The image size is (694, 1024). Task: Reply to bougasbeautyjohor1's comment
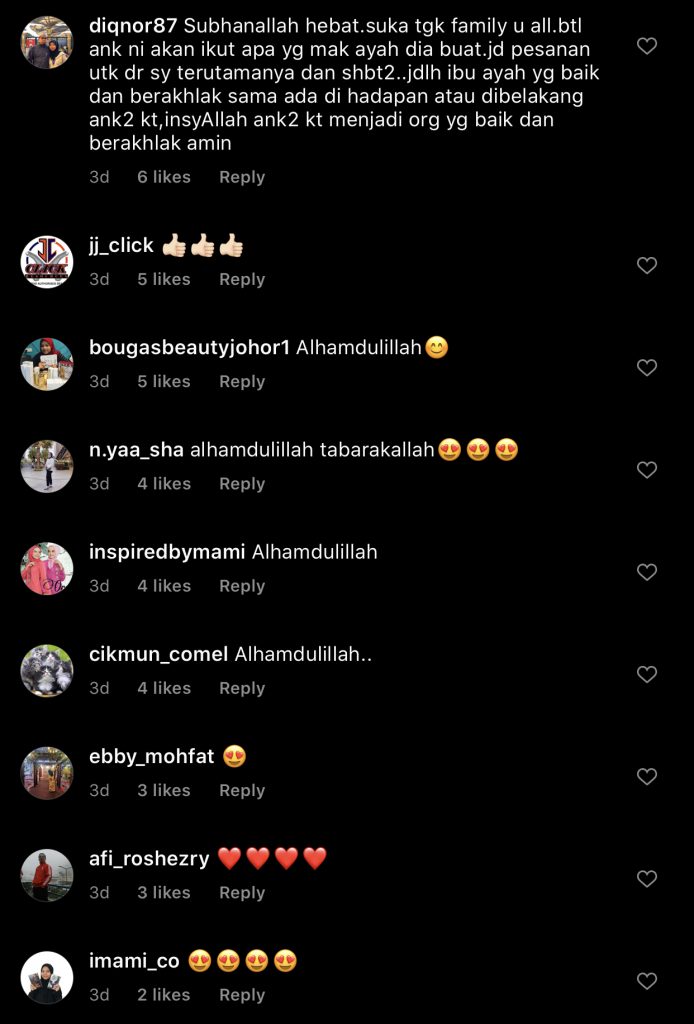242,381
